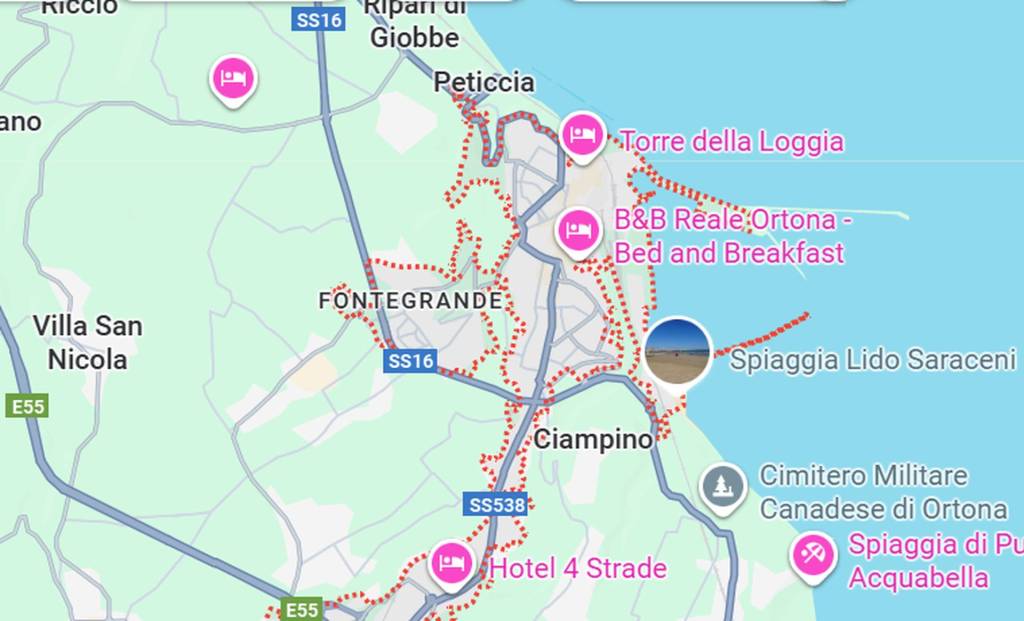Open the Spiaggia di Punta Acquabella beach pin
This screenshot has height=621, width=1024.
(812, 553)
